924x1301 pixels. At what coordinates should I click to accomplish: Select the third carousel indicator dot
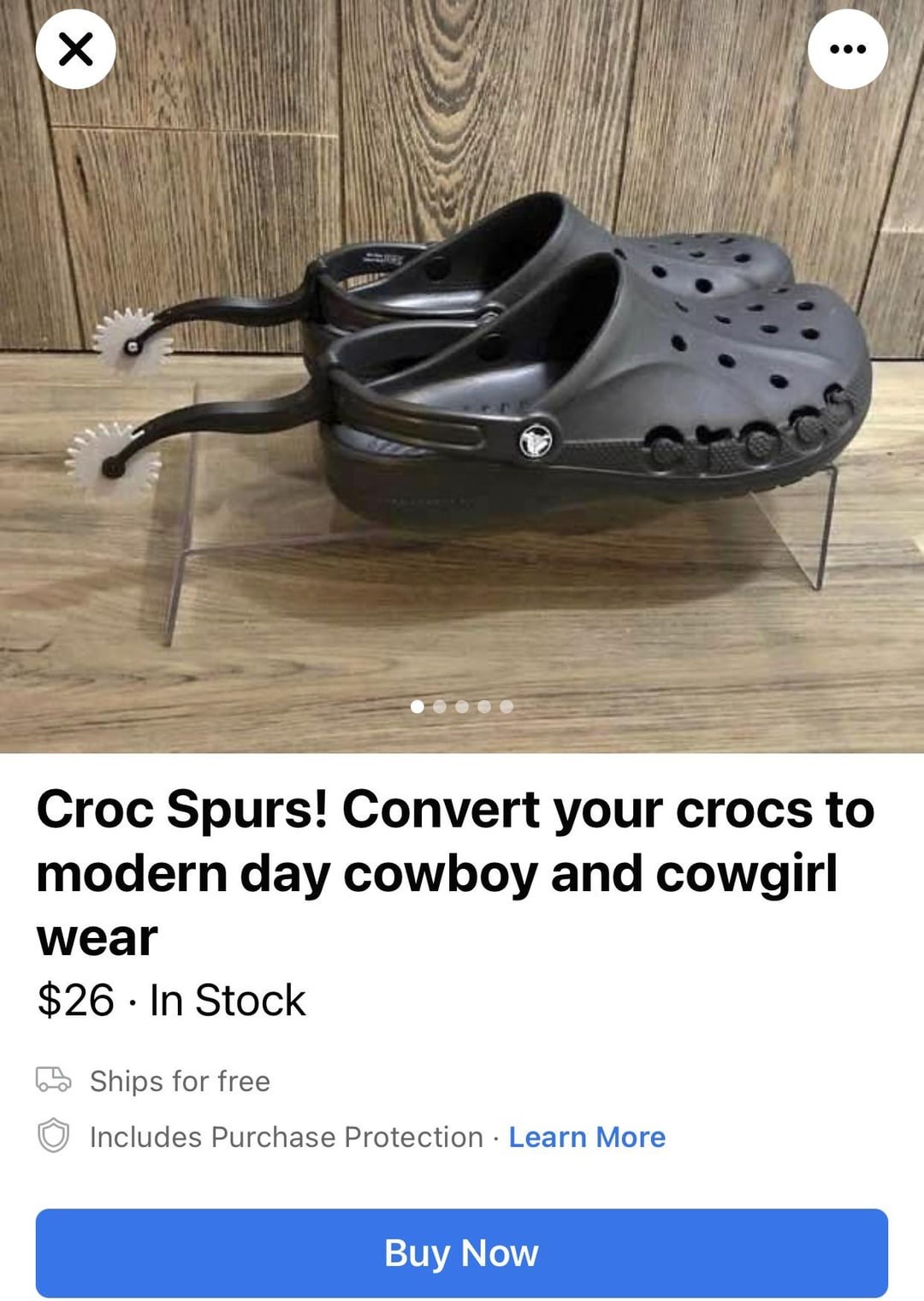coord(461,707)
